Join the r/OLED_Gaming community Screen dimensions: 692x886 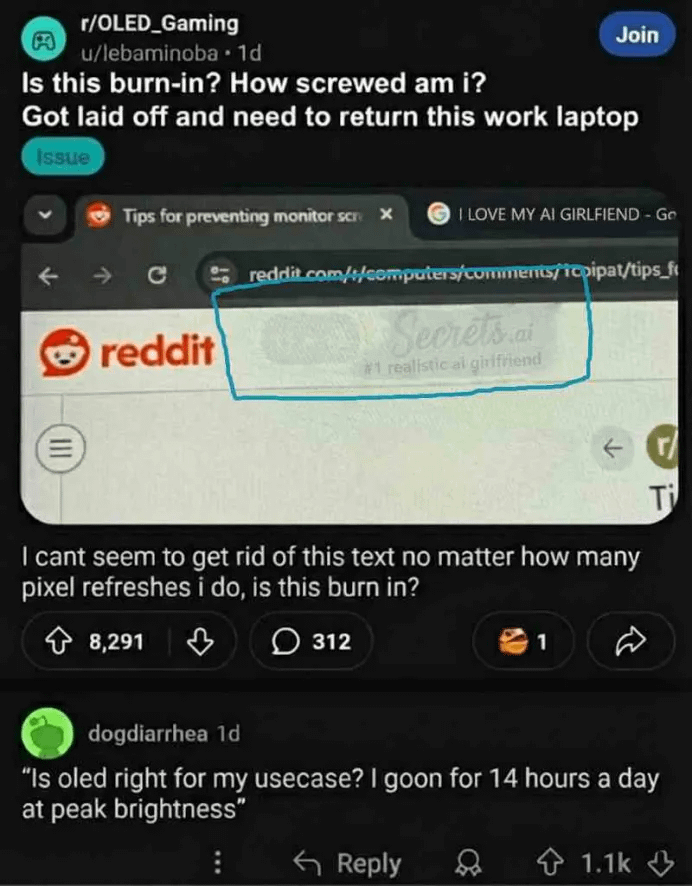tap(636, 35)
